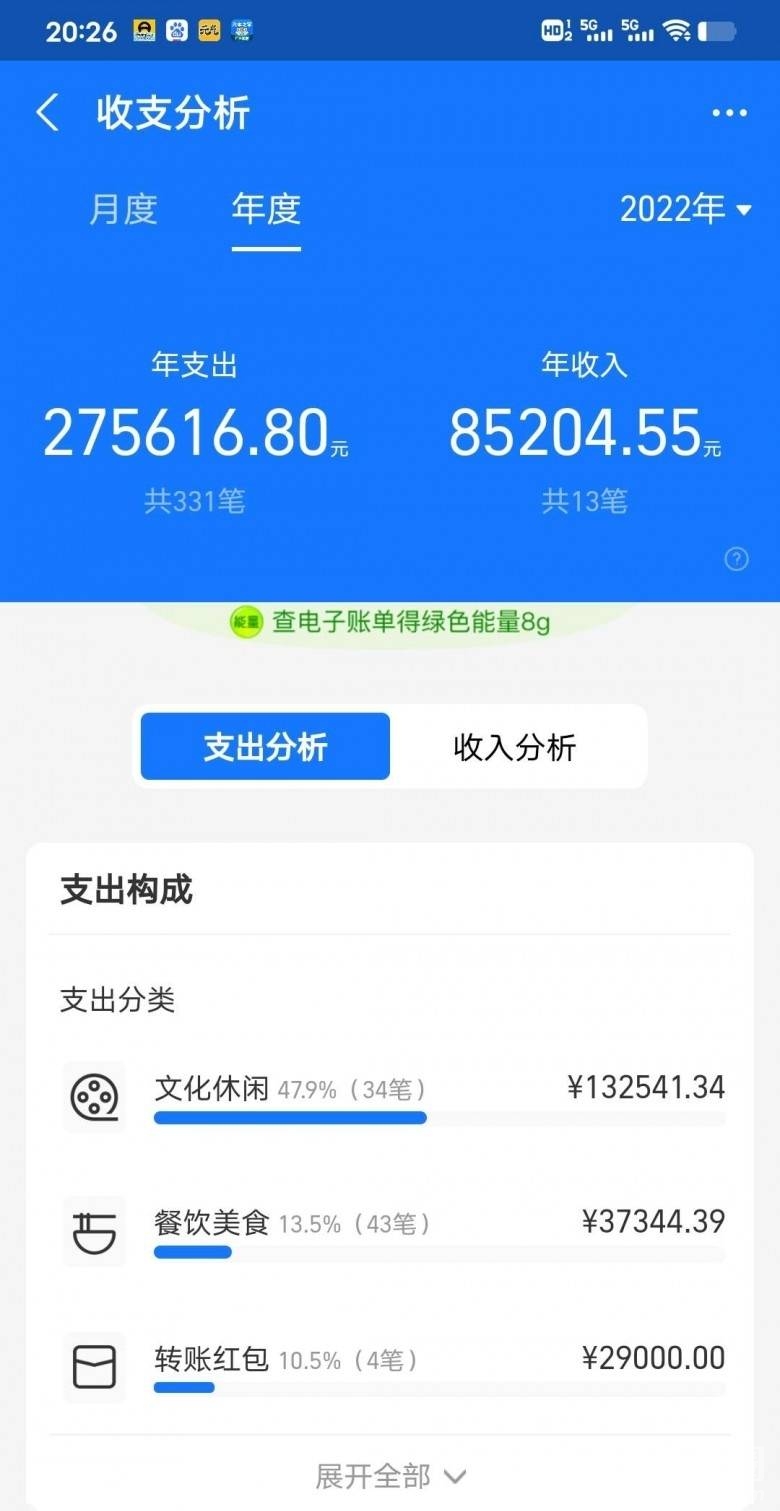This screenshot has height=1511, width=780.
Task: Open the 转账红包 expense category
Action: coord(390,1367)
